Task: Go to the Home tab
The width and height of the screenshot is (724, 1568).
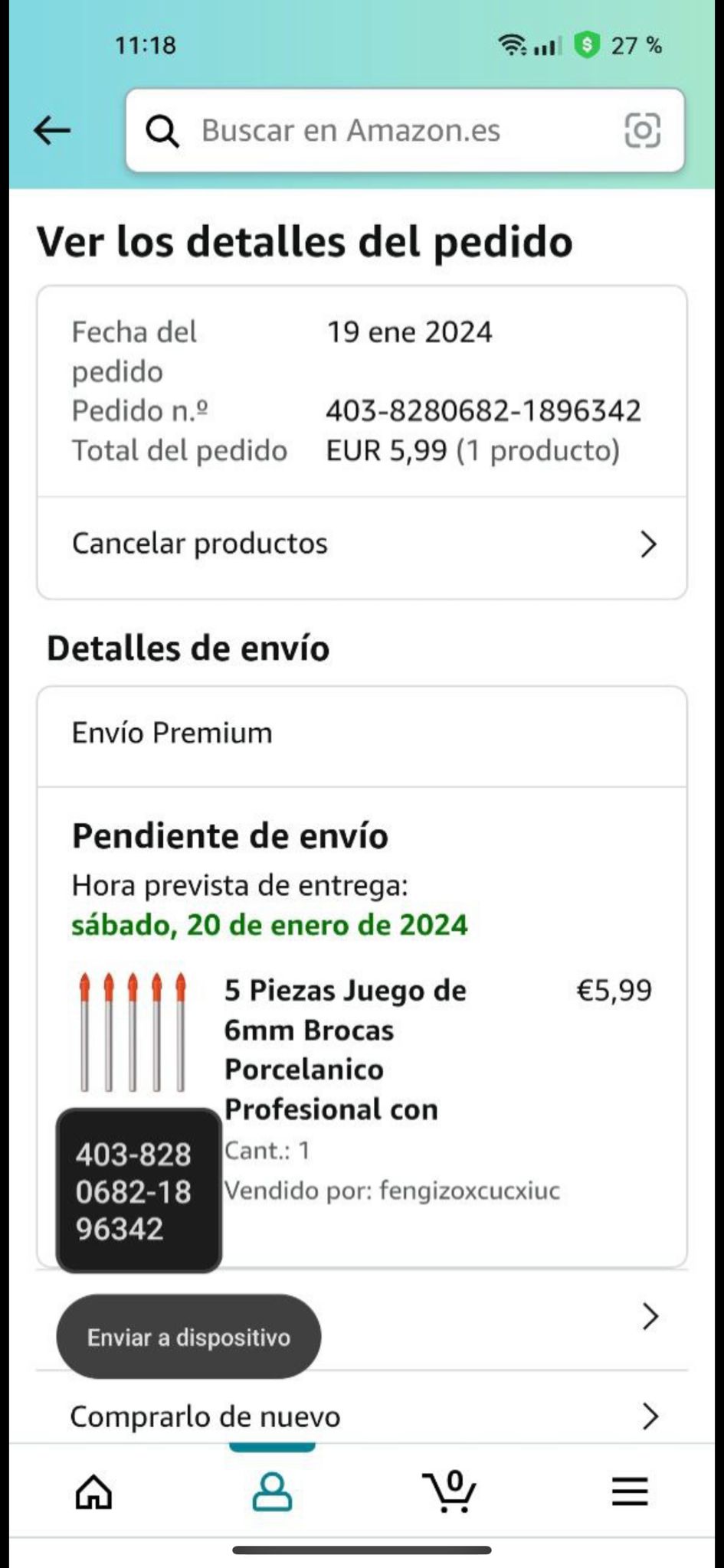Action: (93, 1491)
